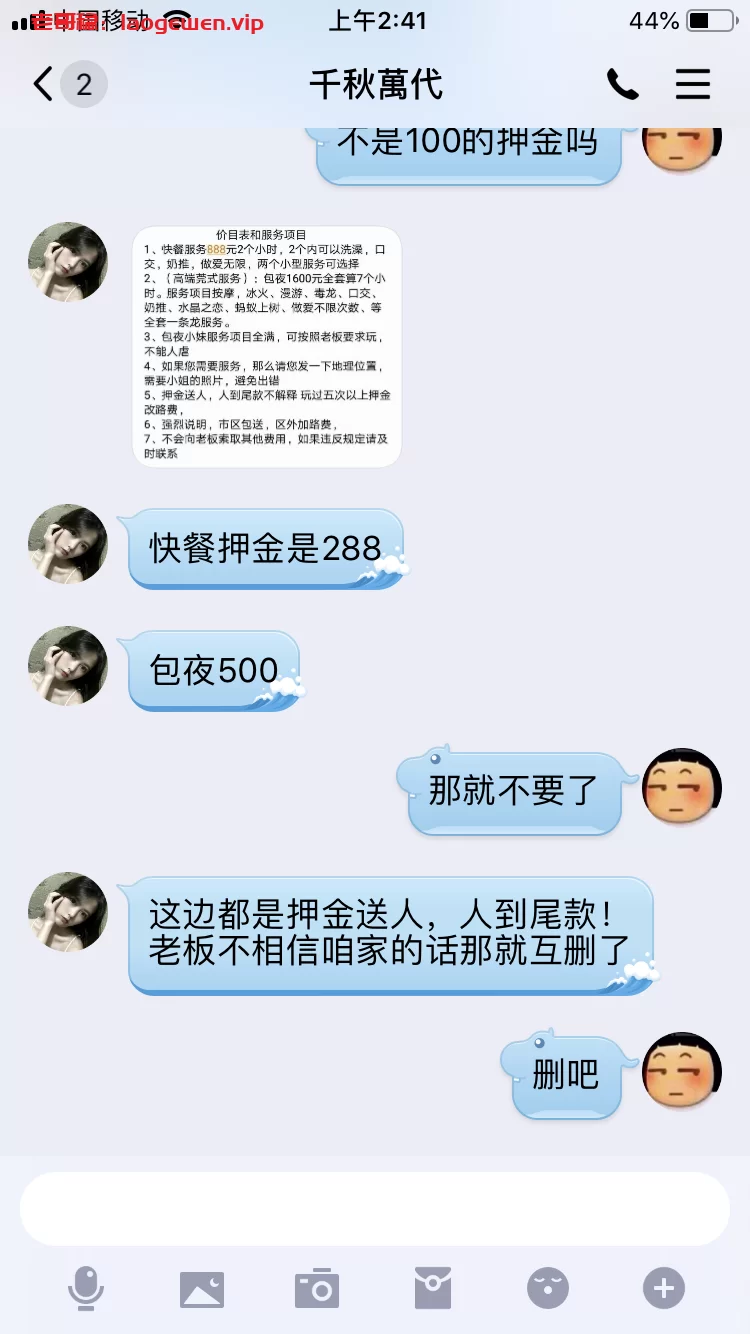The height and width of the screenshot is (1334, 750).
Task: Go back to the chat list
Action: tap(43, 85)
